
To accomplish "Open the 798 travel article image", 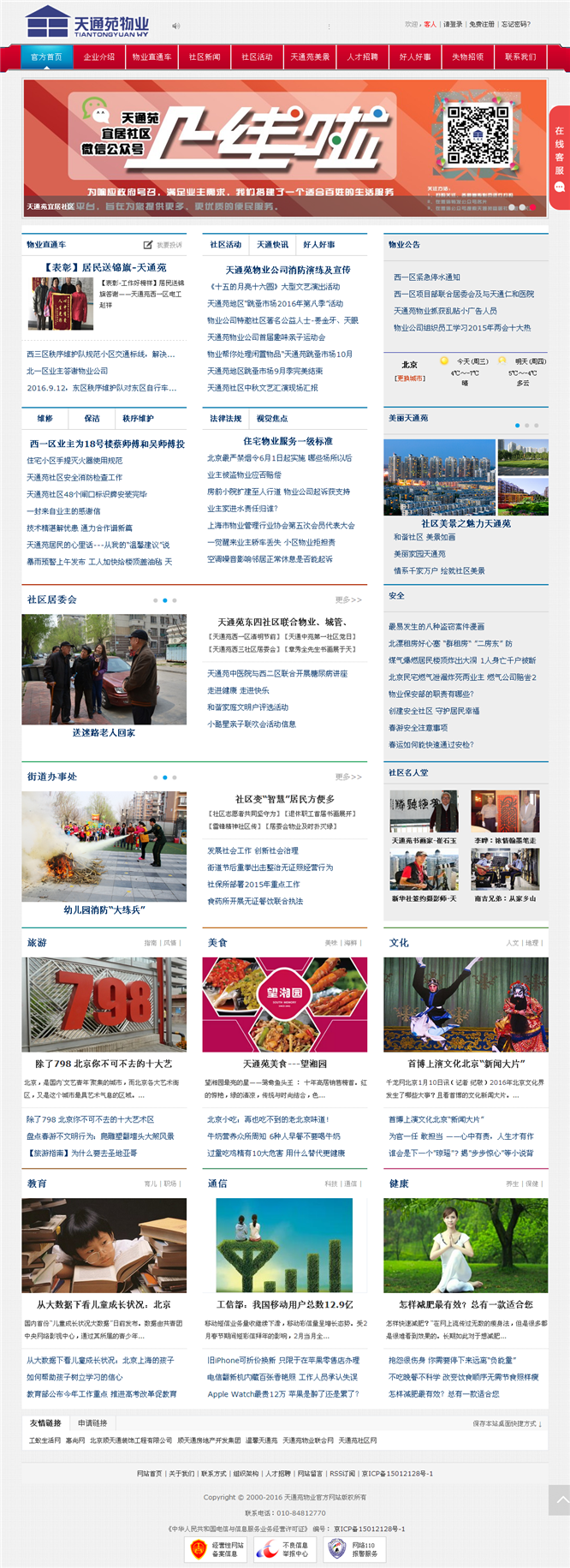I will pos(104,1005).
